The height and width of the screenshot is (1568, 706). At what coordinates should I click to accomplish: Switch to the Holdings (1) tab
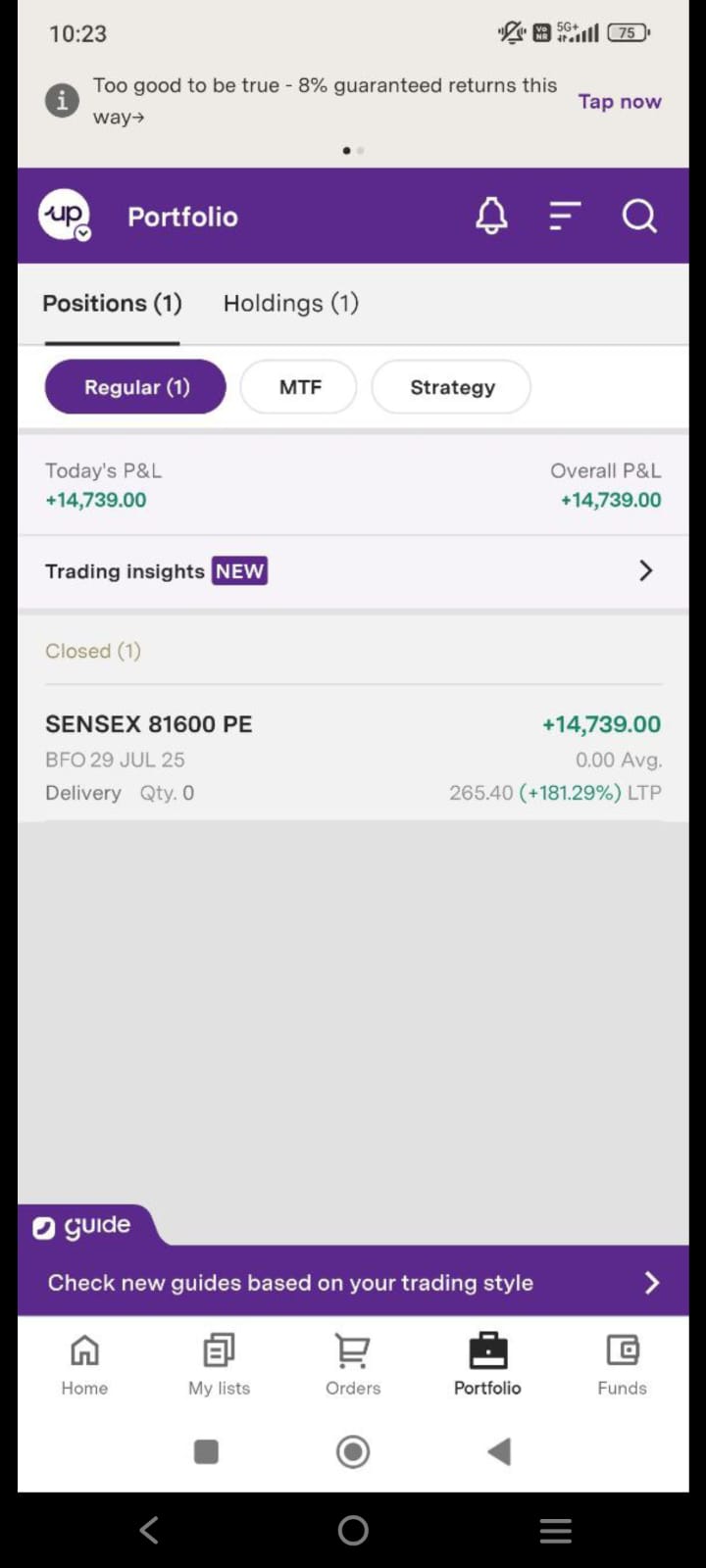tap(291, 303)
